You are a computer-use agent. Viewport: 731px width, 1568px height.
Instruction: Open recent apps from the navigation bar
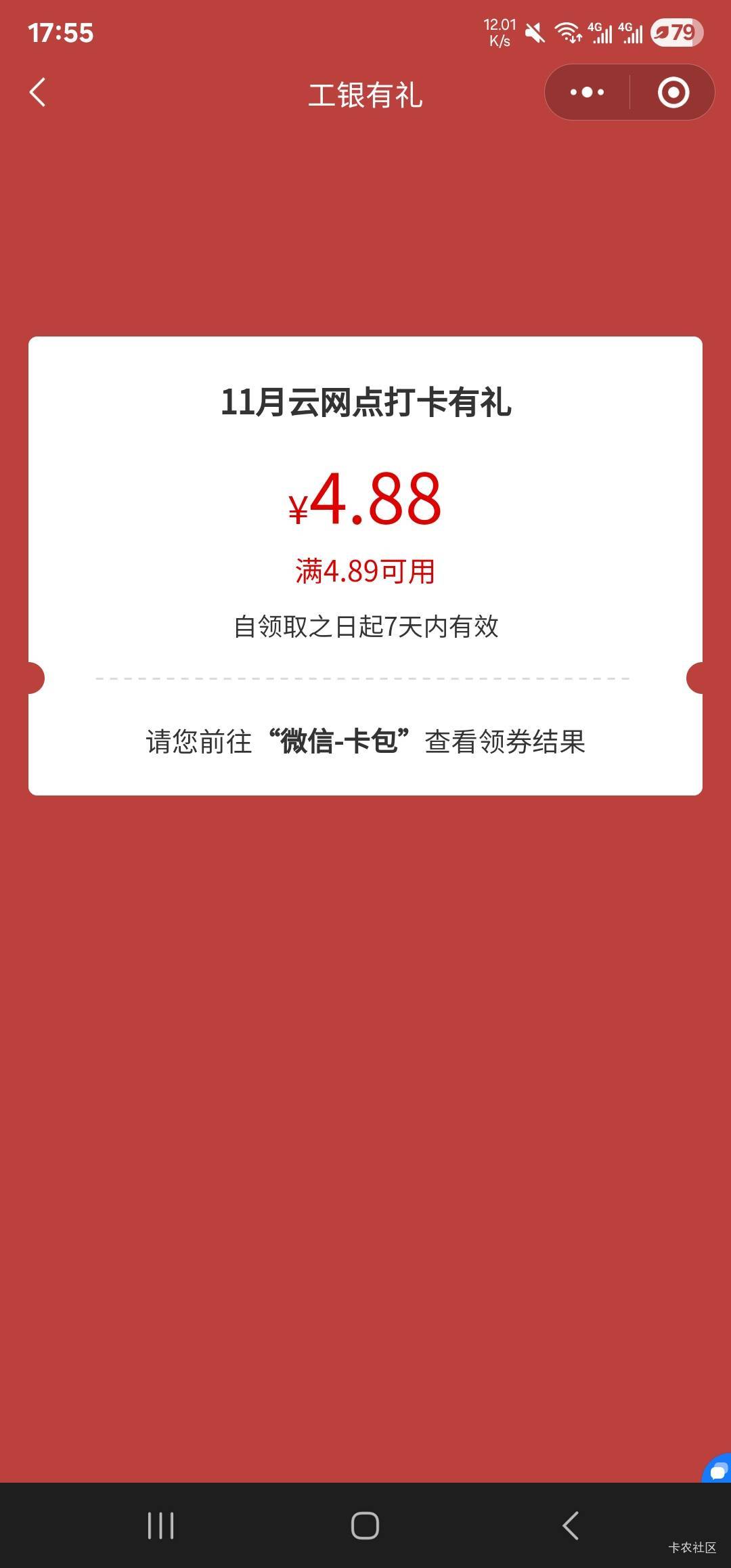(161, 1526)
